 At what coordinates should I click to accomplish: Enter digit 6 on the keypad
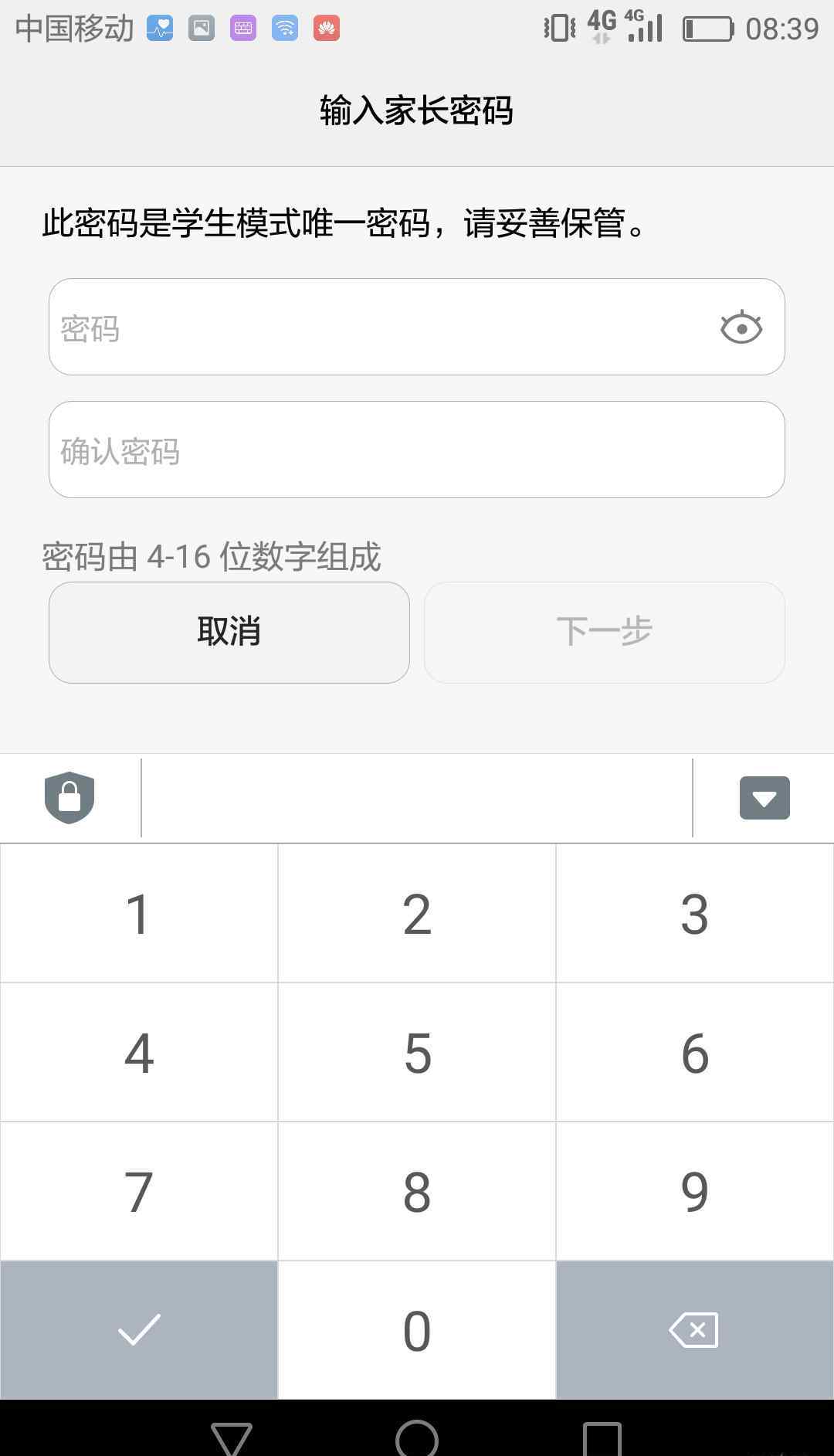(x=695, y=1053)
